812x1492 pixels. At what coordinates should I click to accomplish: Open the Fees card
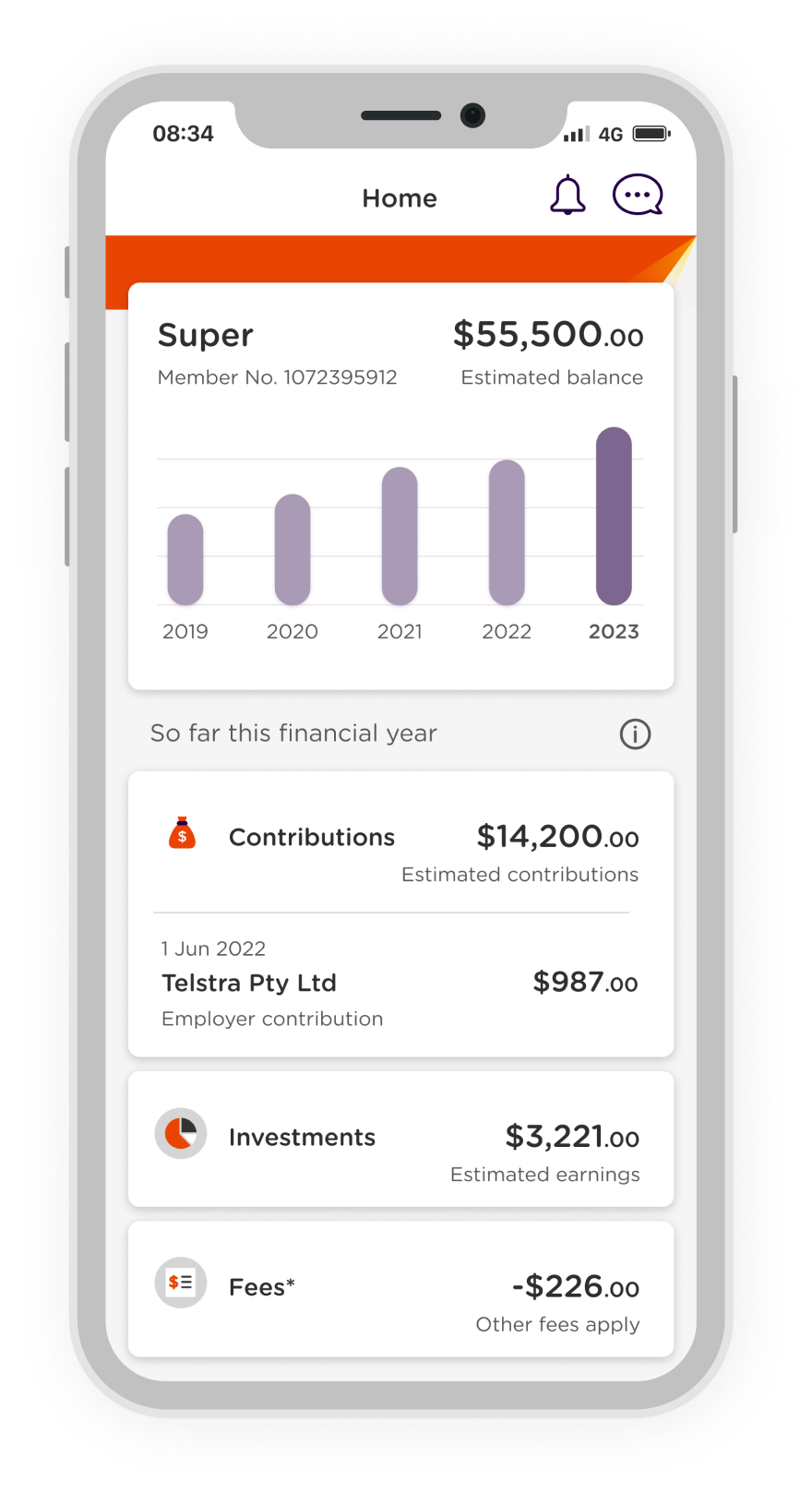click(400, 1290)
